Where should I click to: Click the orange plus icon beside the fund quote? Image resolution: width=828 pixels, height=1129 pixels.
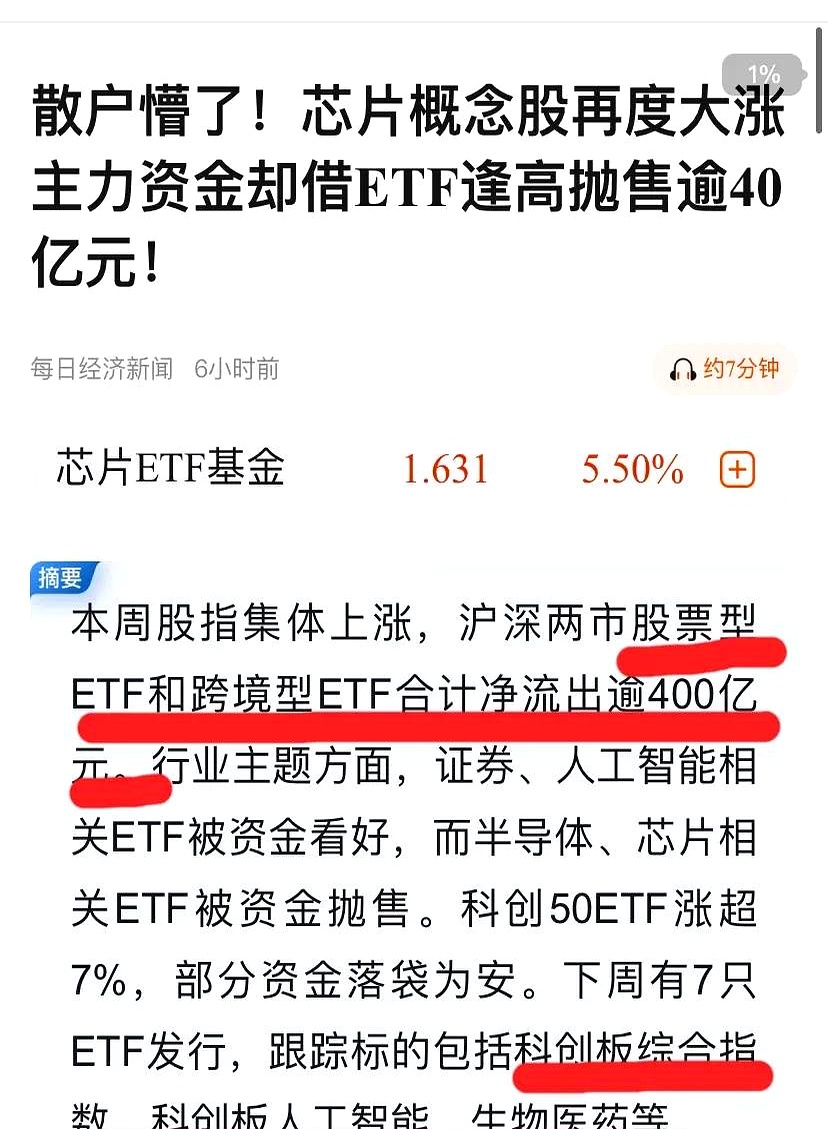[737, 469]
